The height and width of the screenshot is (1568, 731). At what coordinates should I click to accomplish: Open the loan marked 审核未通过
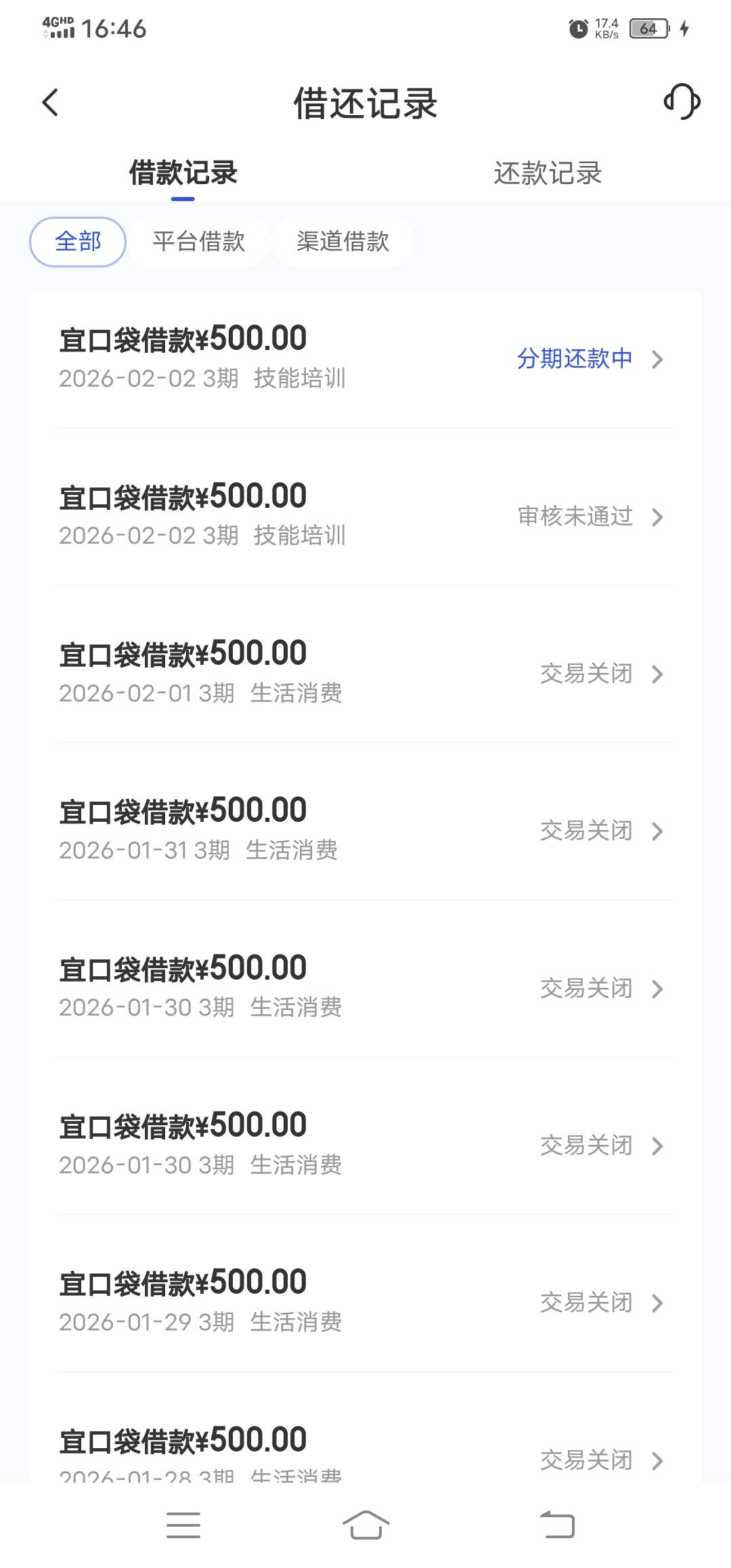tap(365, 515)
